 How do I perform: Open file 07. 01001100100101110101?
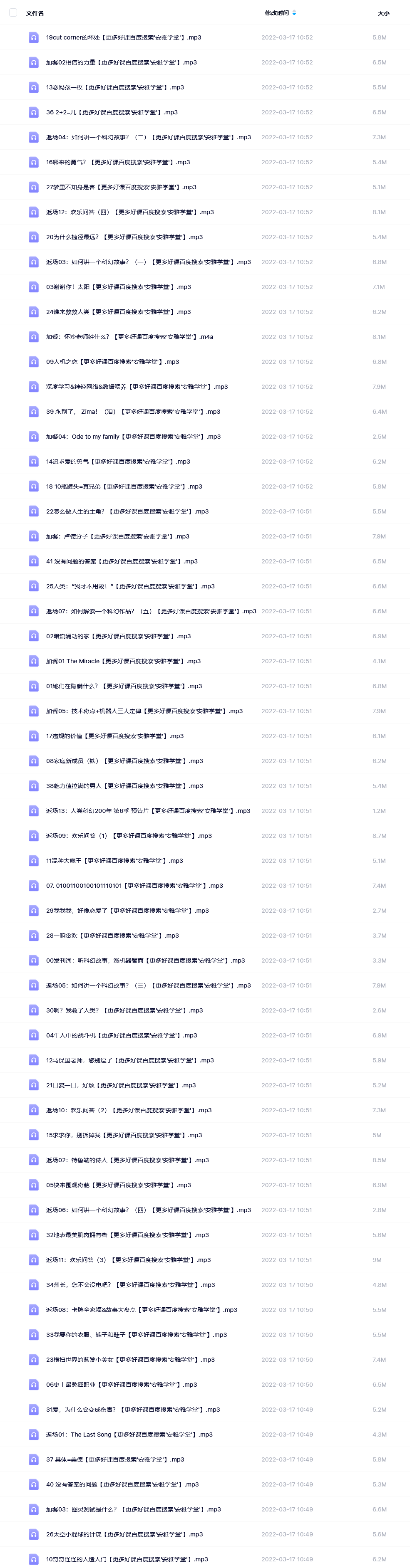coord(134,886)
